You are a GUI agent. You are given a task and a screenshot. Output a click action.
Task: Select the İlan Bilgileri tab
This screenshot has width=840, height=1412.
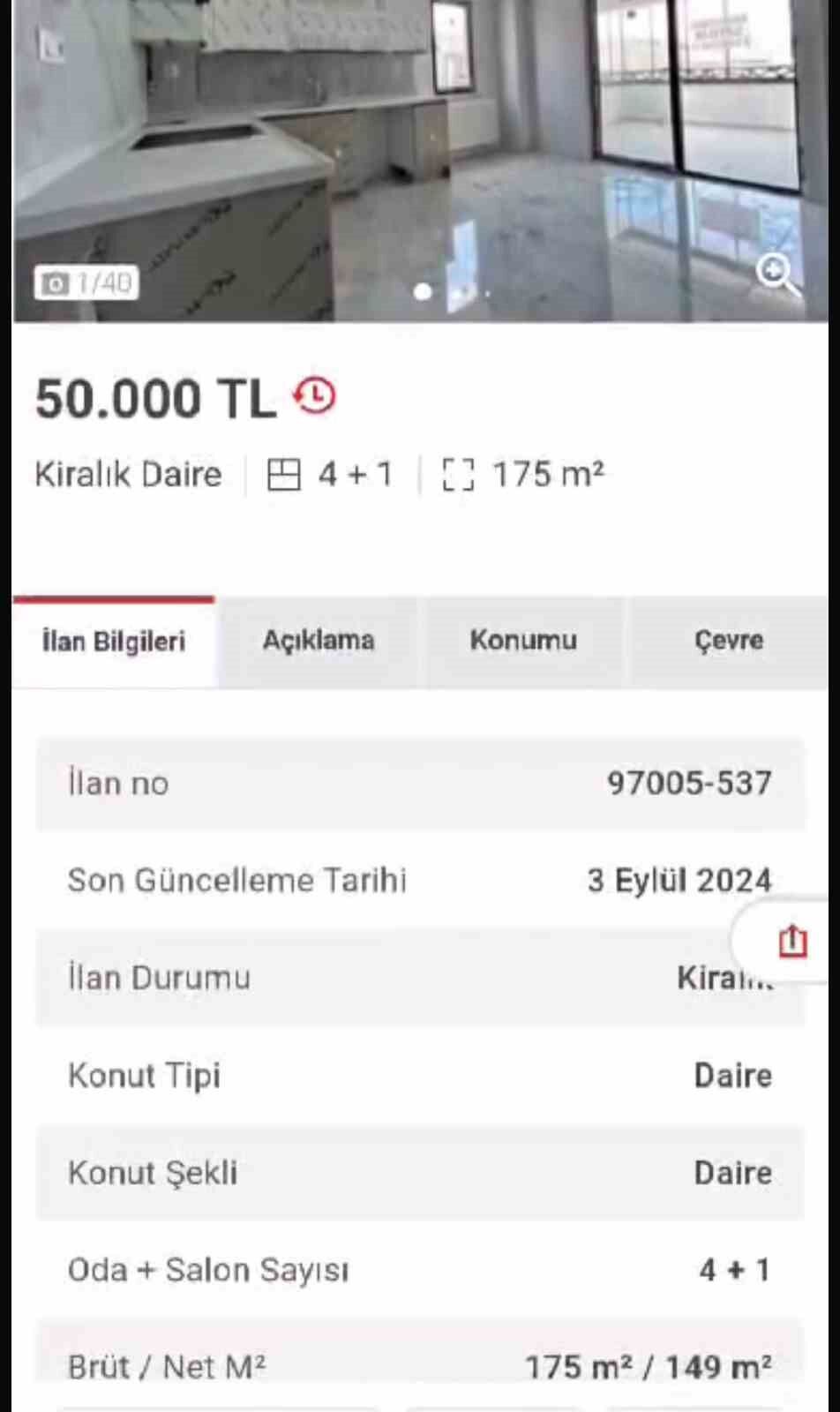click(x=114, y=641)
